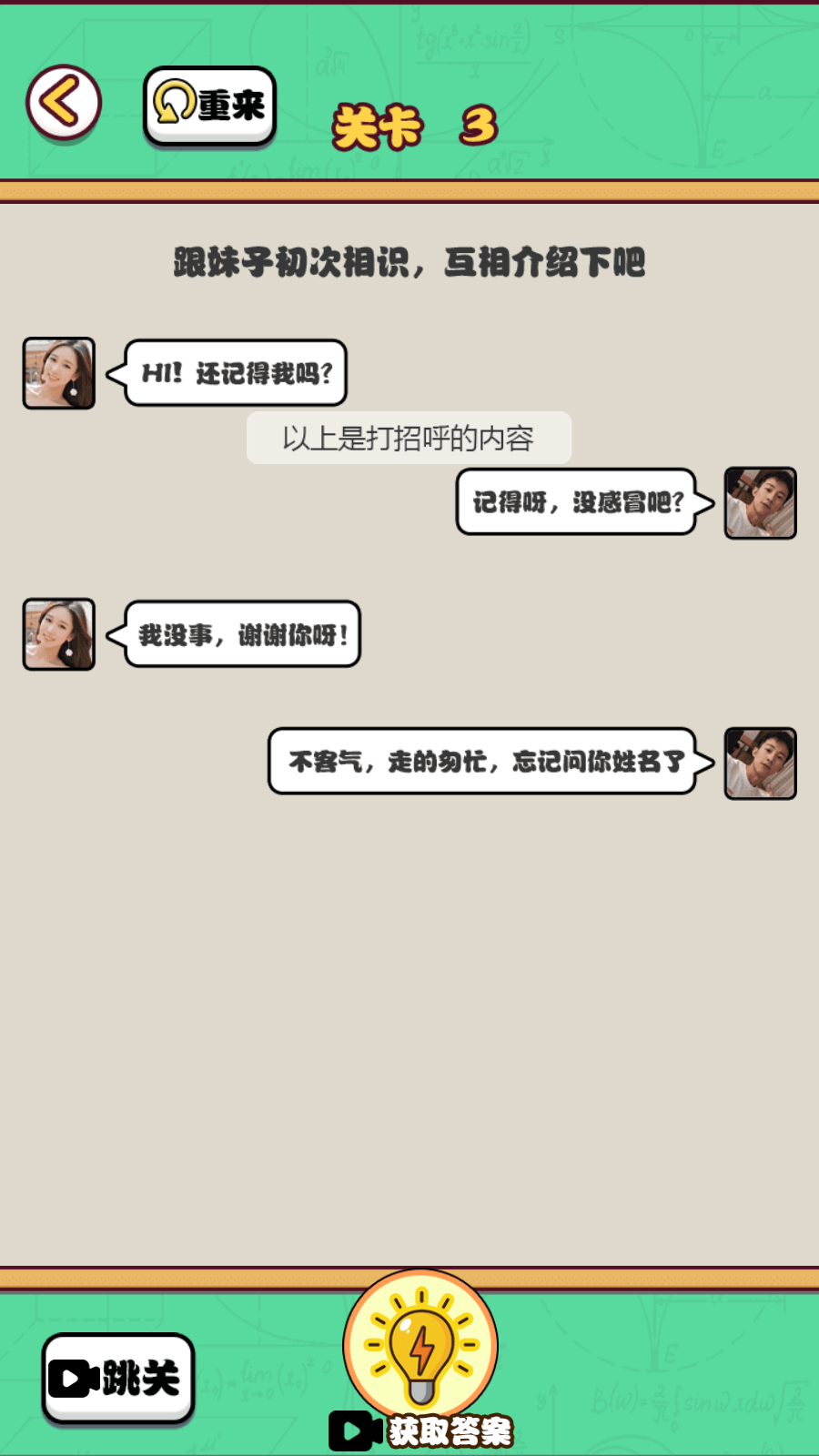Select the girl's avatar next to 我没事 message
Screen dimensions: 819x1456
[x=58, y=633]
